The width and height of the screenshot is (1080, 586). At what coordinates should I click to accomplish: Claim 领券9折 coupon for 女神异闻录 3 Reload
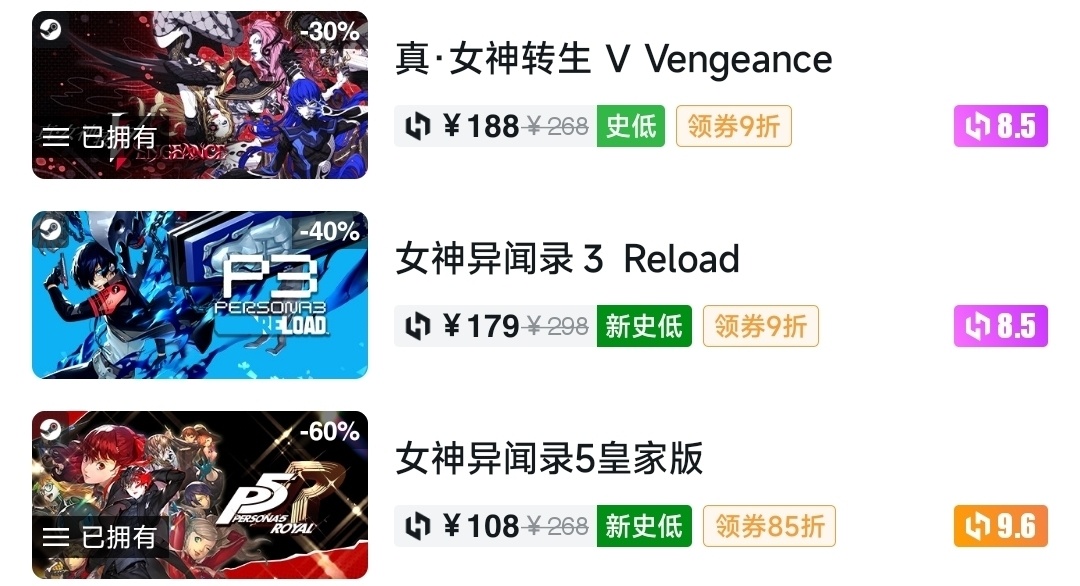click(760, 326)
